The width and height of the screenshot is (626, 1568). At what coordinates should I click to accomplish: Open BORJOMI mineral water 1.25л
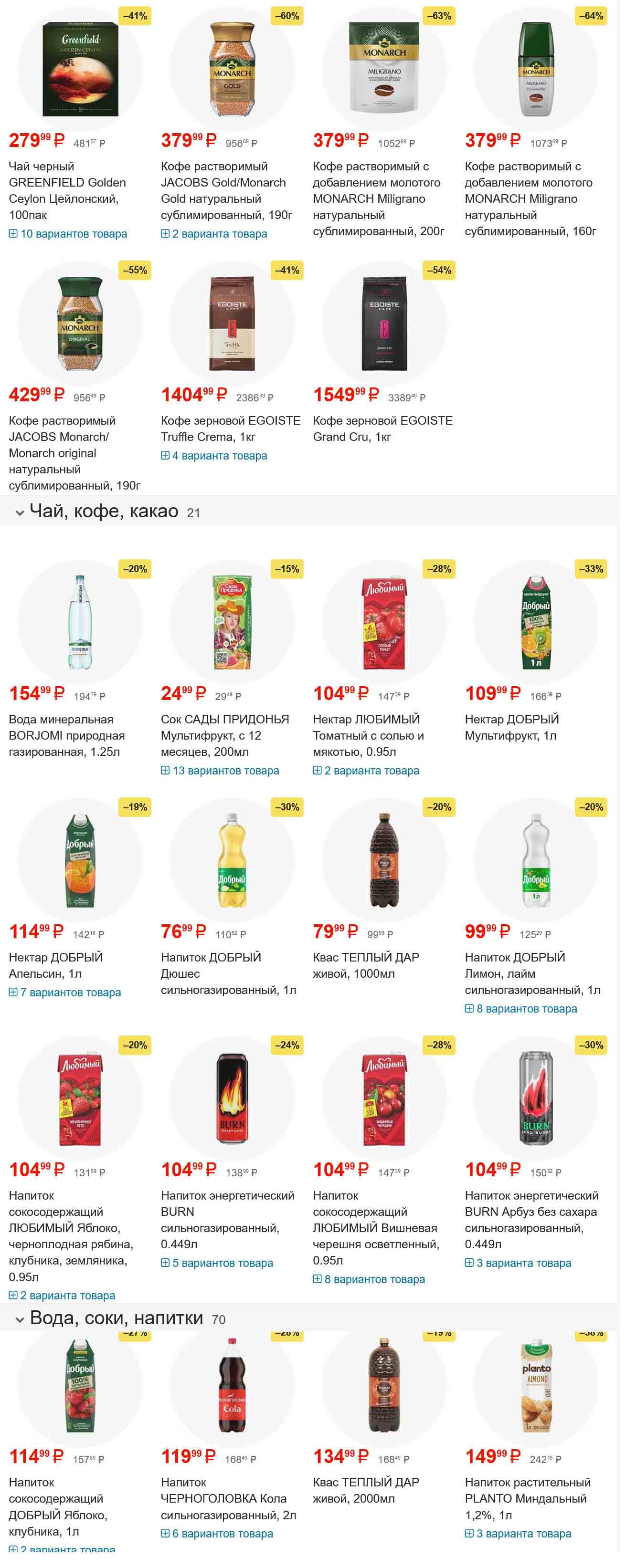66,735
